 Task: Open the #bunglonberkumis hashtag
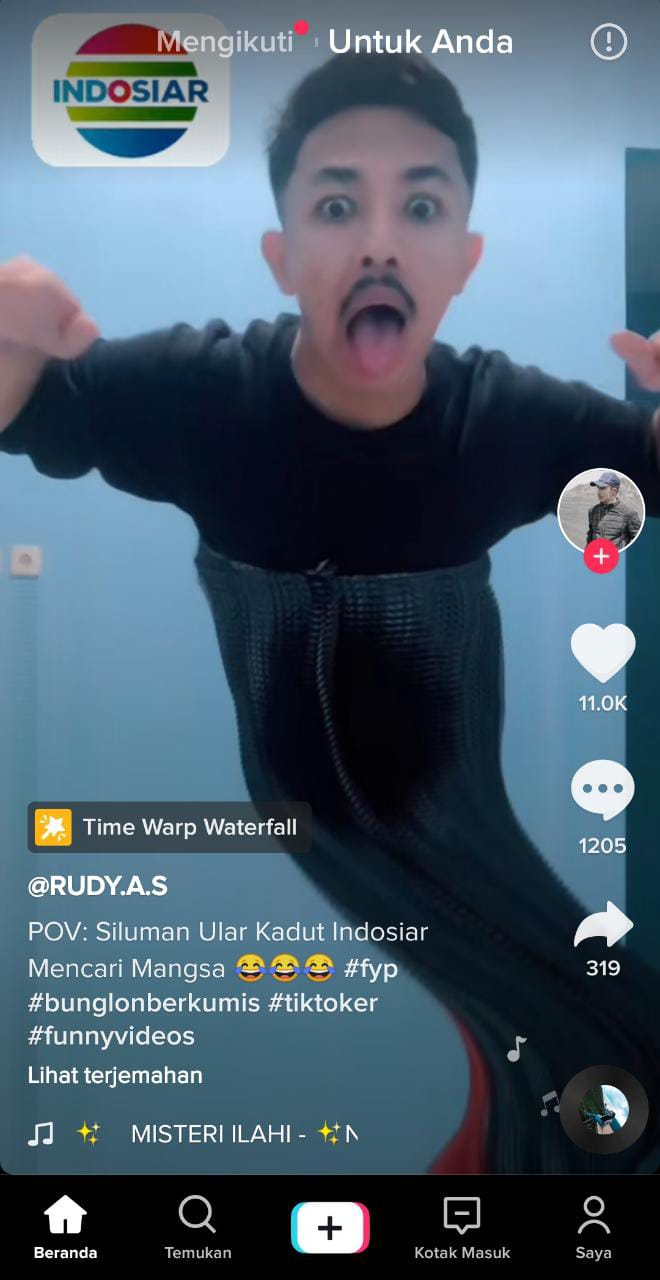142,1003
